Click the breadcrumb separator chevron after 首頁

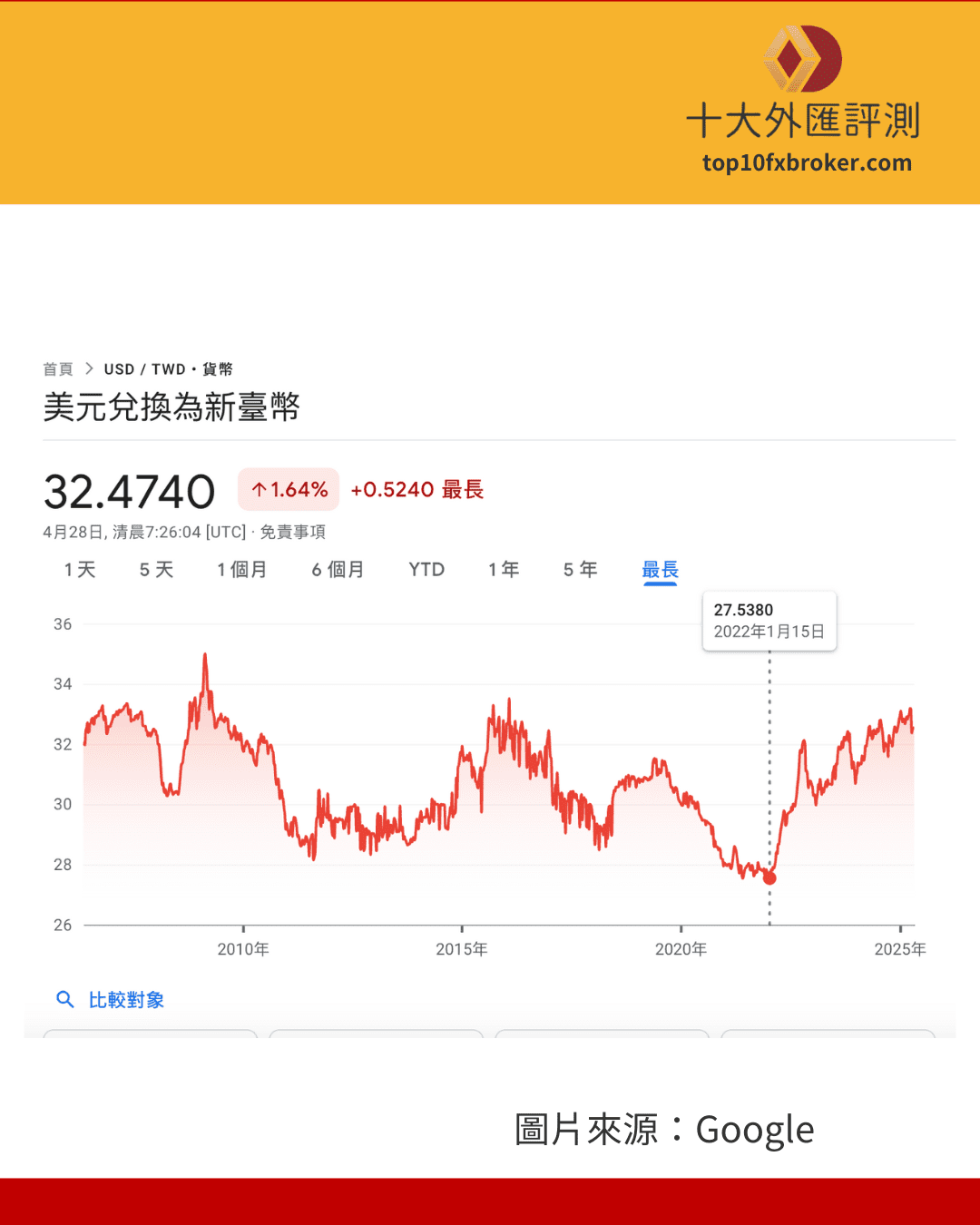[89, 368]
